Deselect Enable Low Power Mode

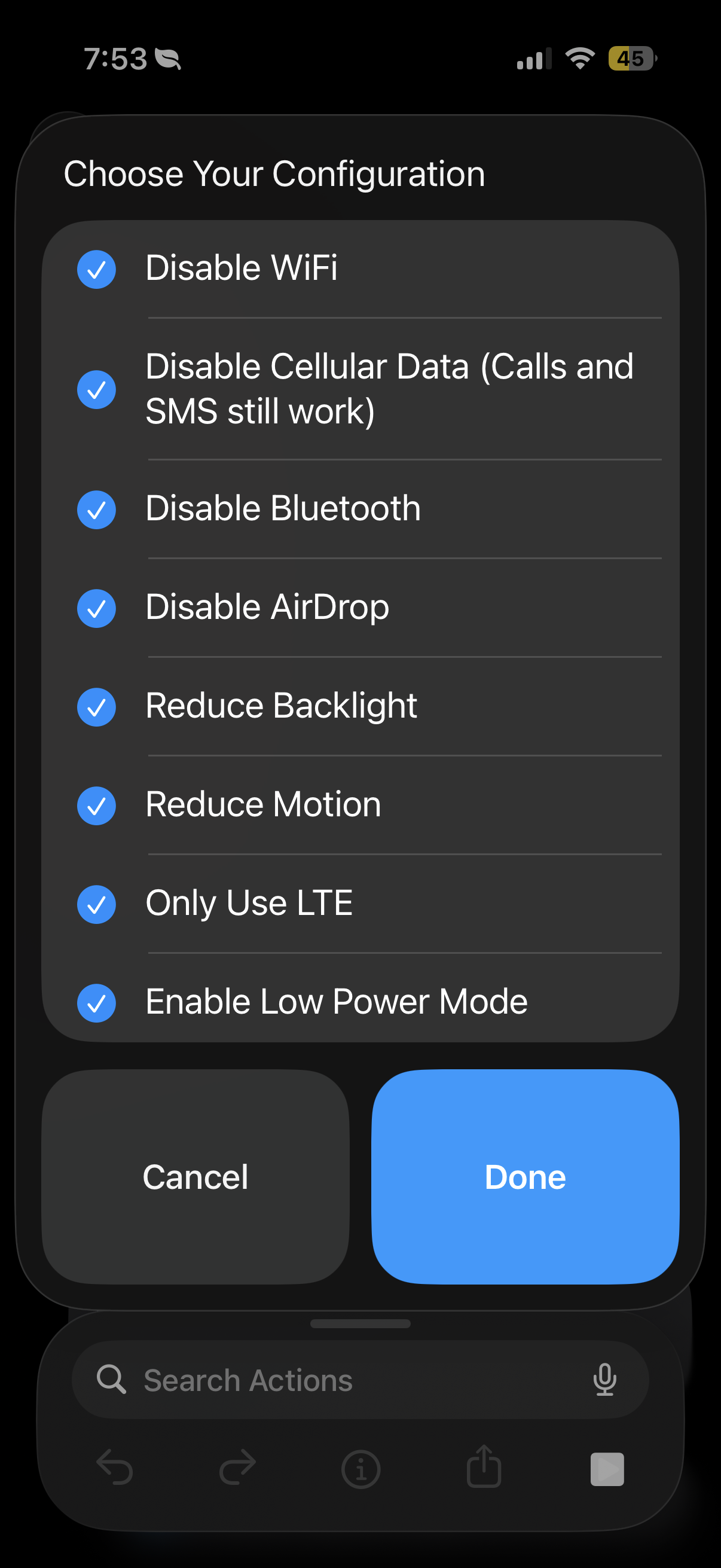pyautogui.click(x=97, y=1002)
